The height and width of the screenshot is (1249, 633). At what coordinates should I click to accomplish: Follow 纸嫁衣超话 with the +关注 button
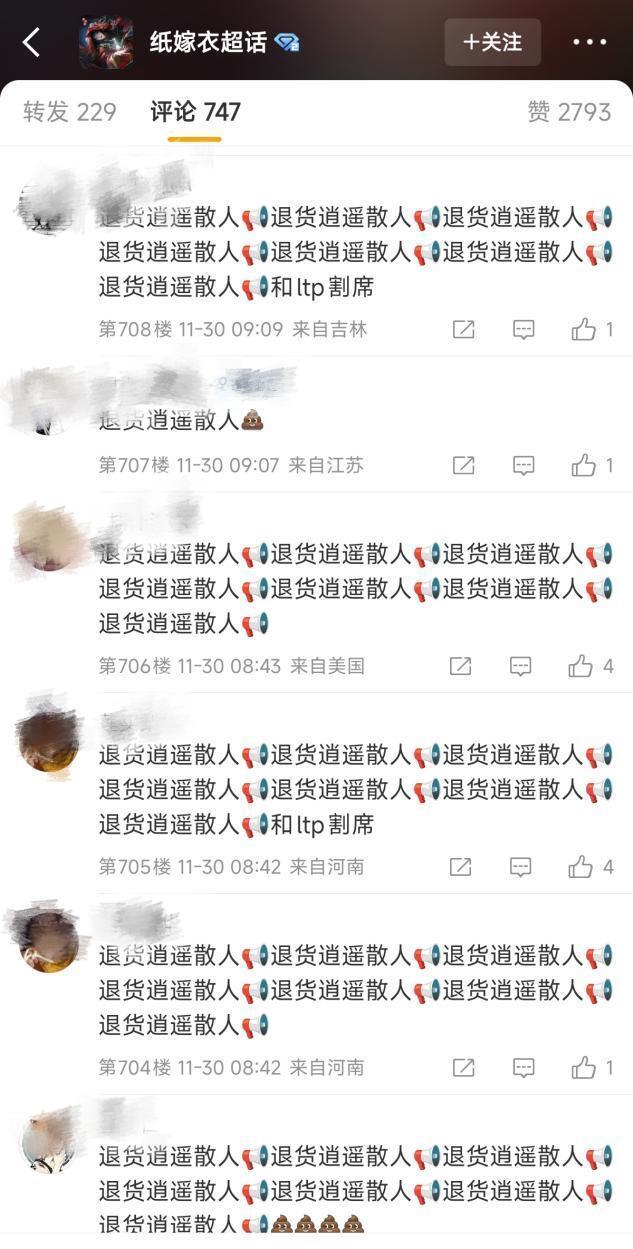point(492,42)
